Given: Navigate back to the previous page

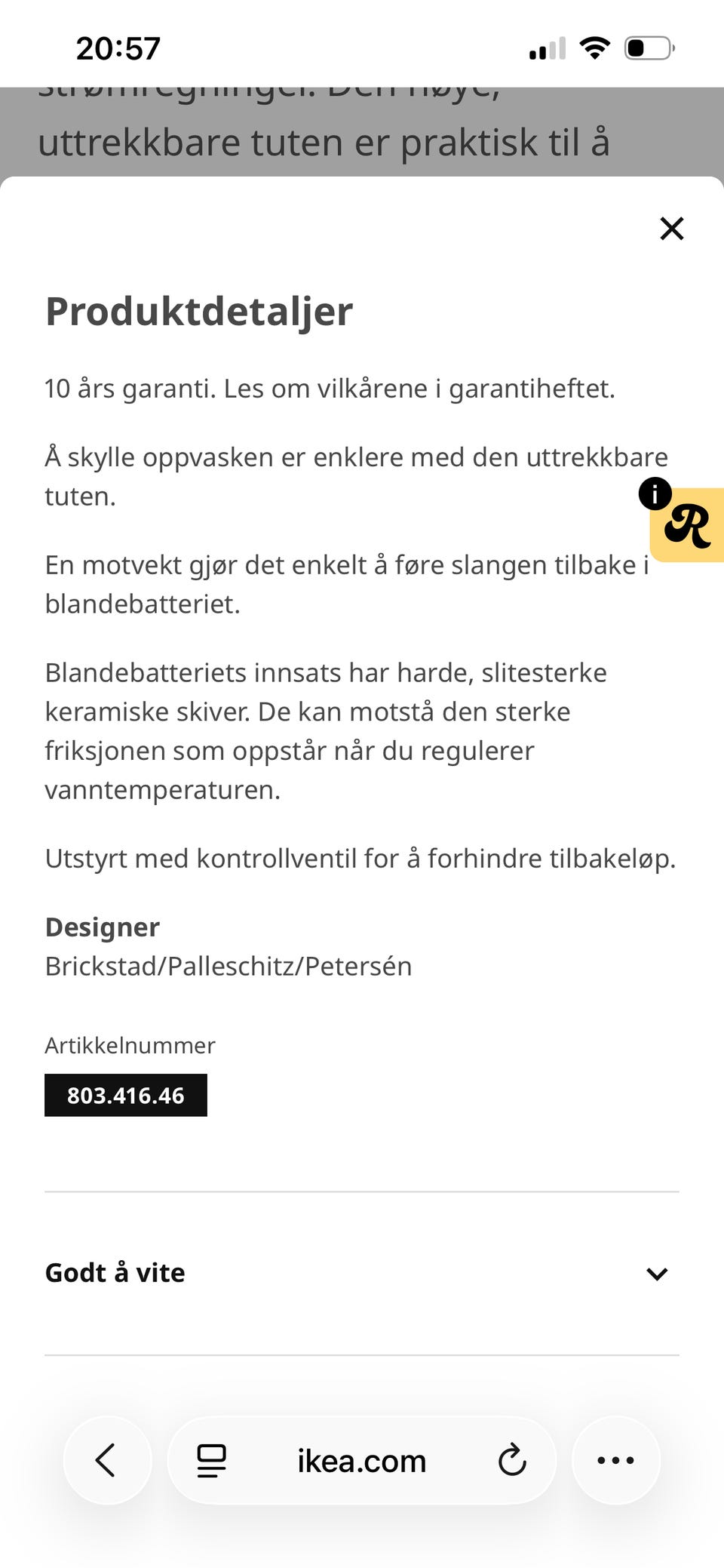Looking at the screenshot, I should 106,1459.
